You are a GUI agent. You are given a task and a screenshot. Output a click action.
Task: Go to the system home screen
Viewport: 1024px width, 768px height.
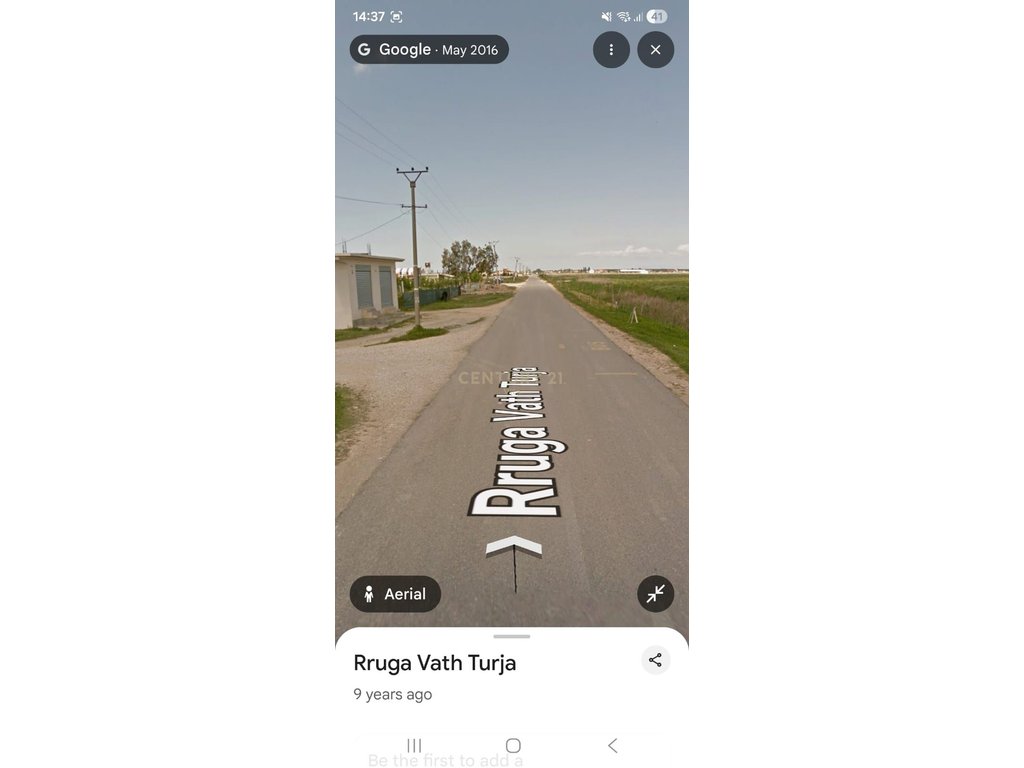pyautogui.click(x=513, y=745)
